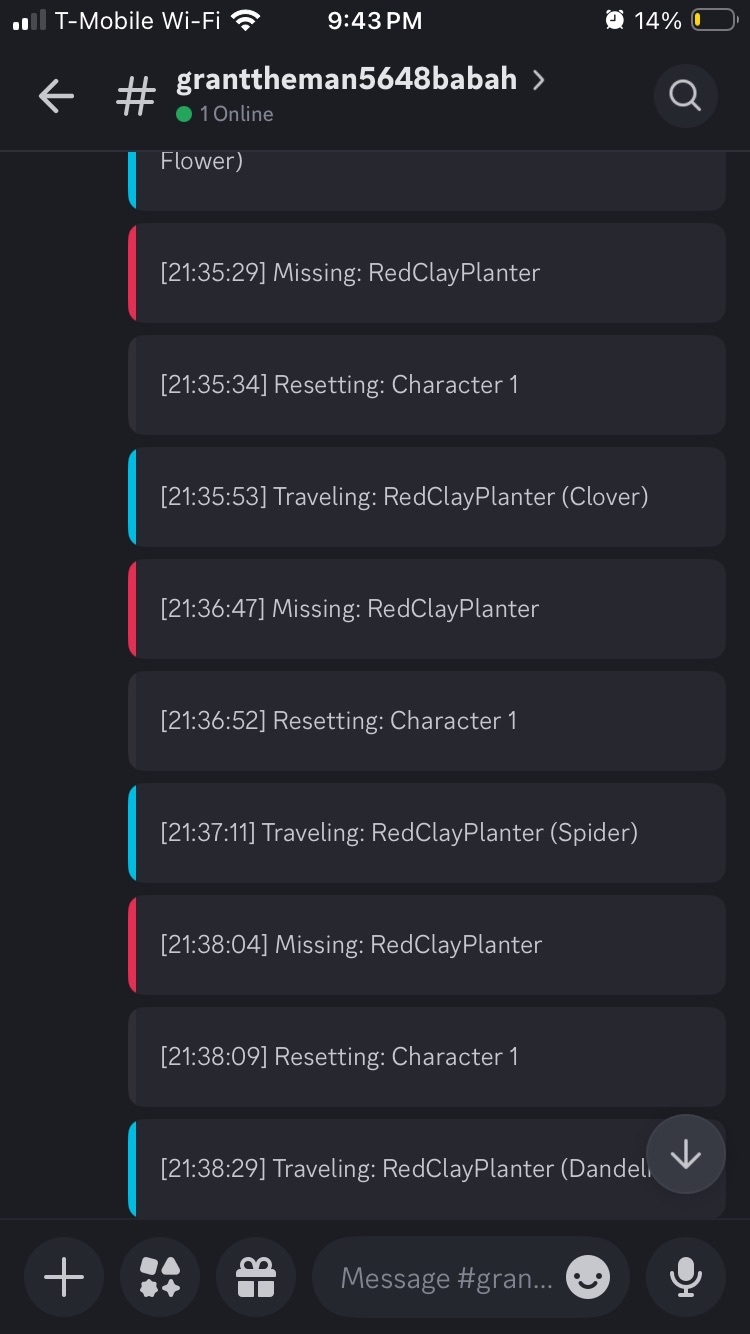The height and width of the screenshot is (1334, 750).
Task: Jump to the latest messages
Action: (x=686, y=1155)
